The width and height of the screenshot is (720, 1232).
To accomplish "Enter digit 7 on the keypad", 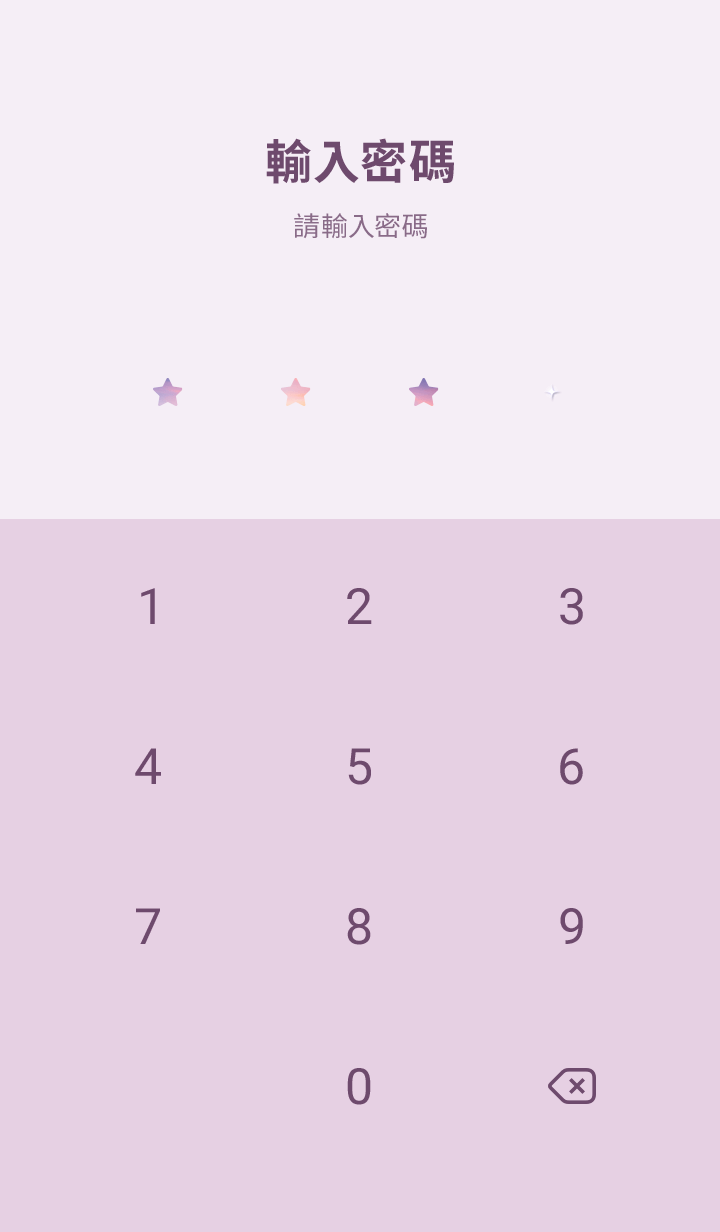I will click(148, 927).
